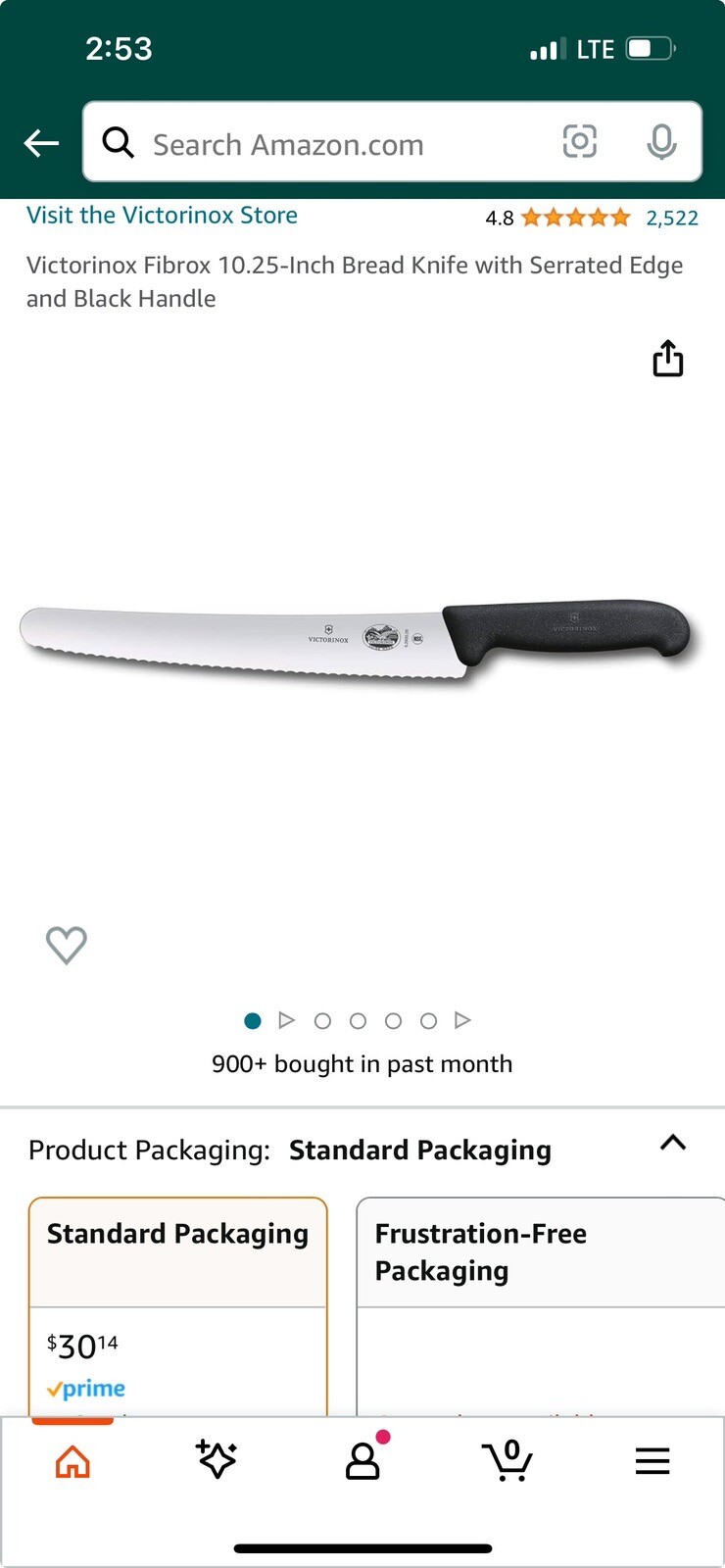Go to the Amazon home screen
This screenshot has width=725, height=1568.
pos(72,1460)
